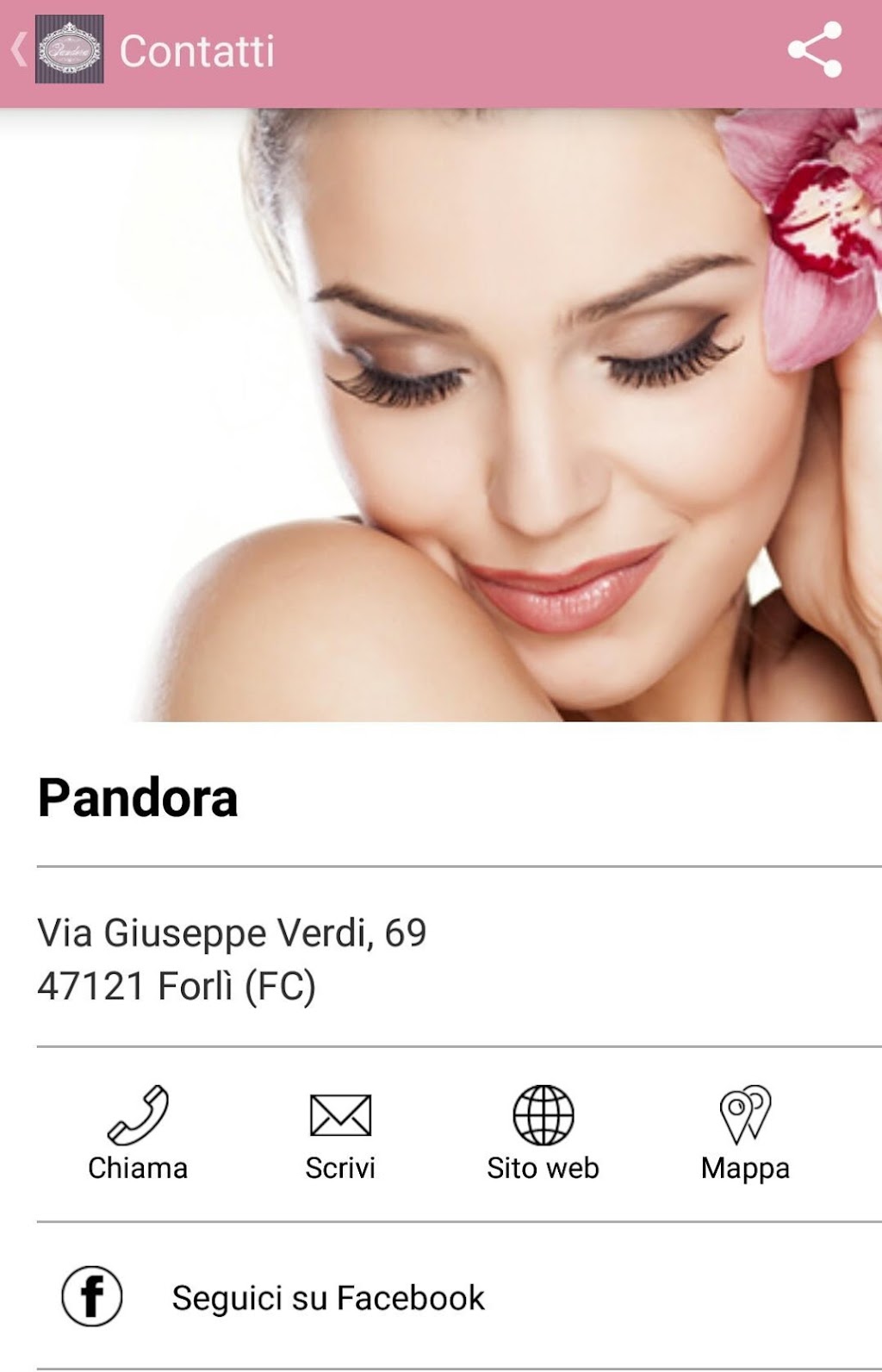Viewport: 882px width, 1372px height.
Task: Call Pandora with the Chiama button
Action: pos(138,1132)
